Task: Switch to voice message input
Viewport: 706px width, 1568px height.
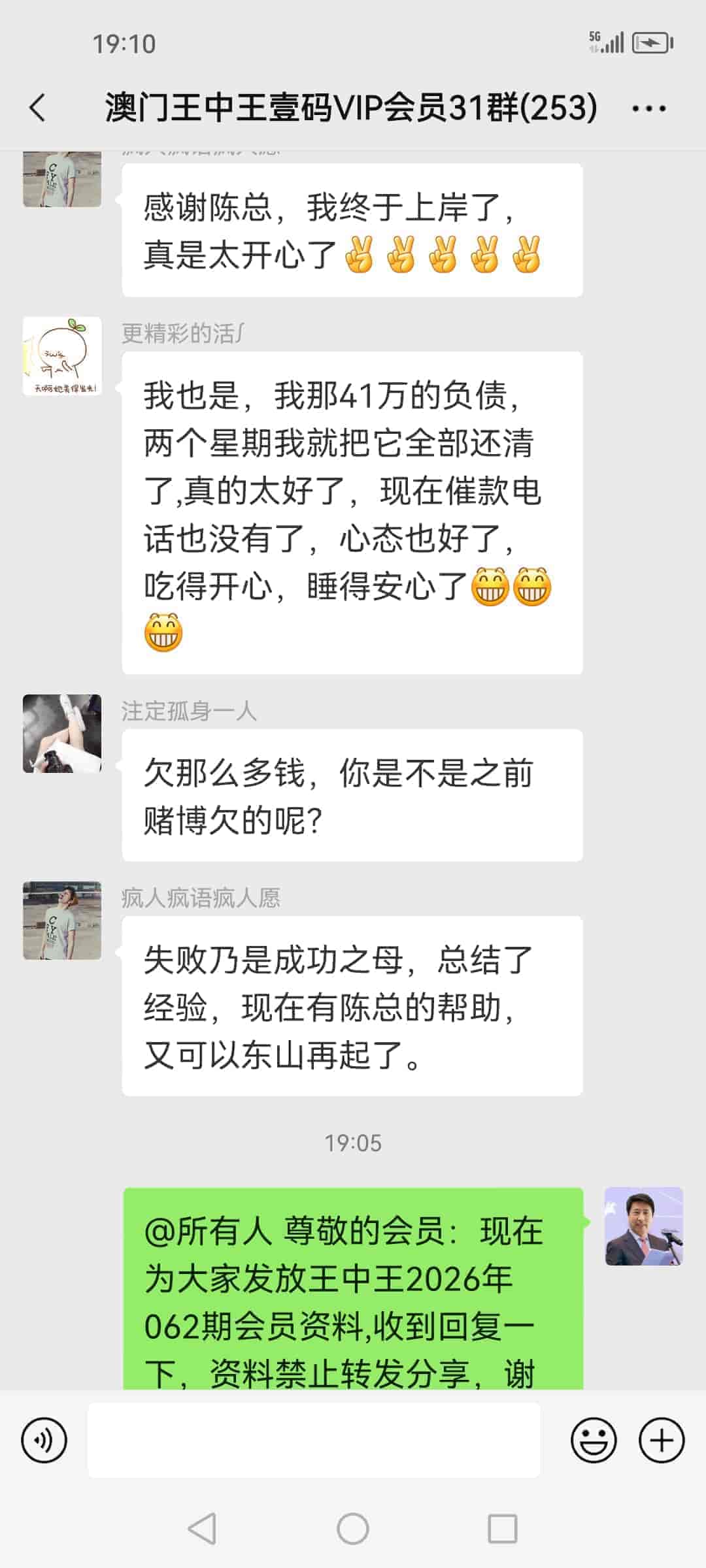Action: 44,1440
